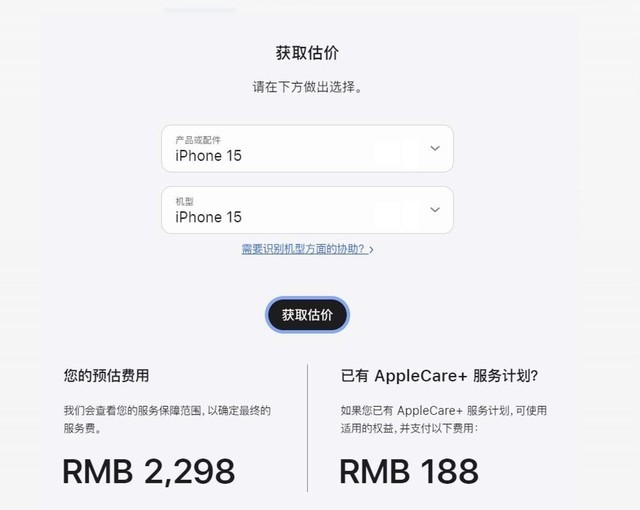Open the 机型 dropdown
Viewport: 640px width, 510px height.
click(x=307, y=210)
